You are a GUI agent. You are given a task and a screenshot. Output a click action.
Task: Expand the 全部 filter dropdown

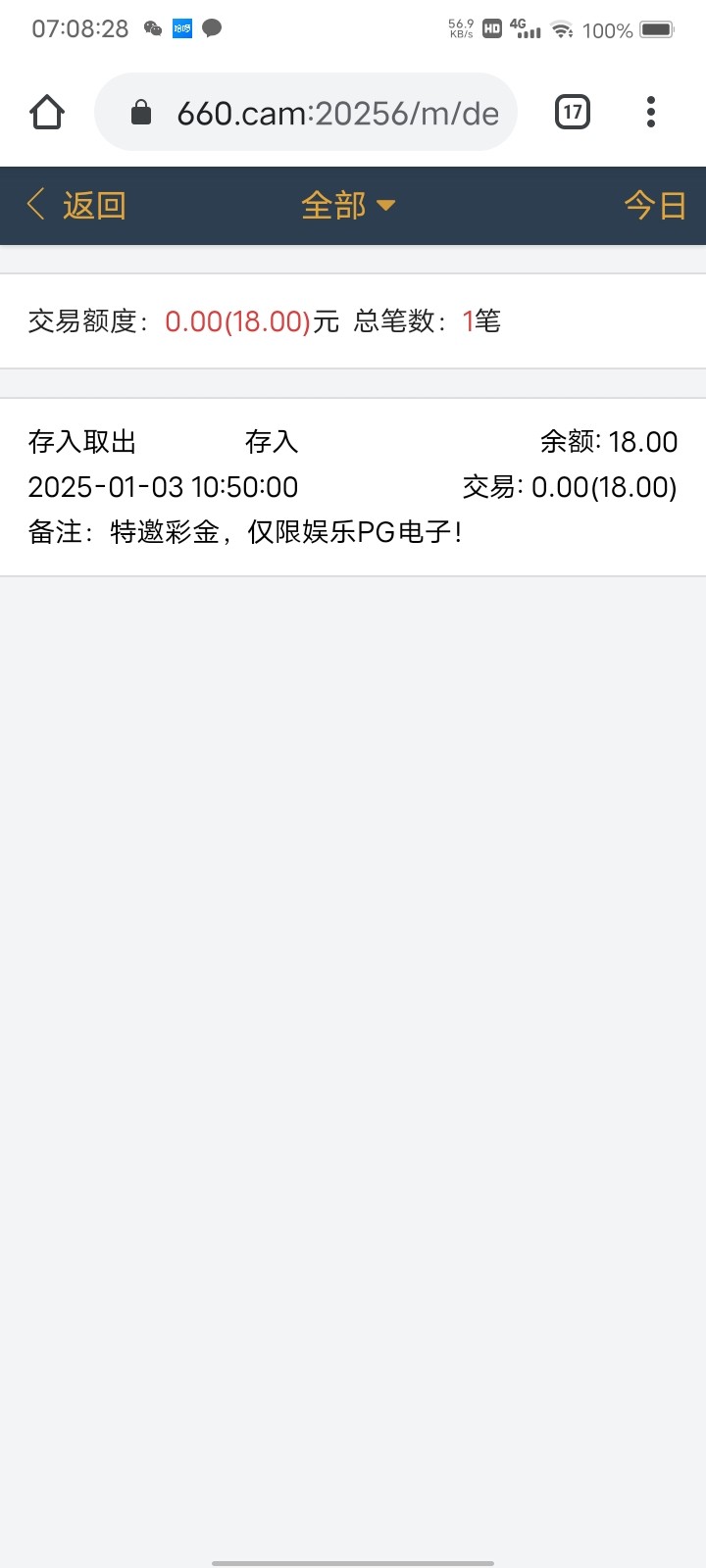[347, 206]
